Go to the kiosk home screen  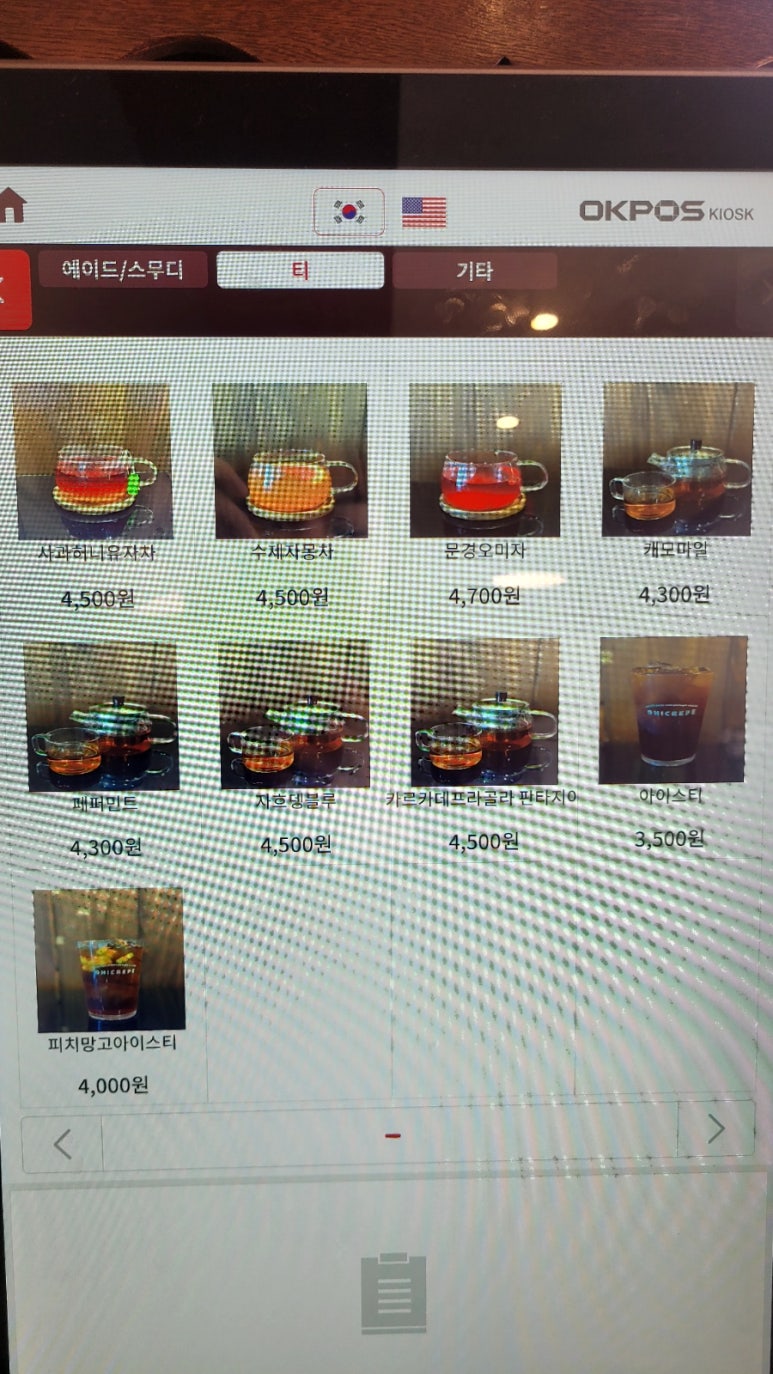tap(10, 206)
